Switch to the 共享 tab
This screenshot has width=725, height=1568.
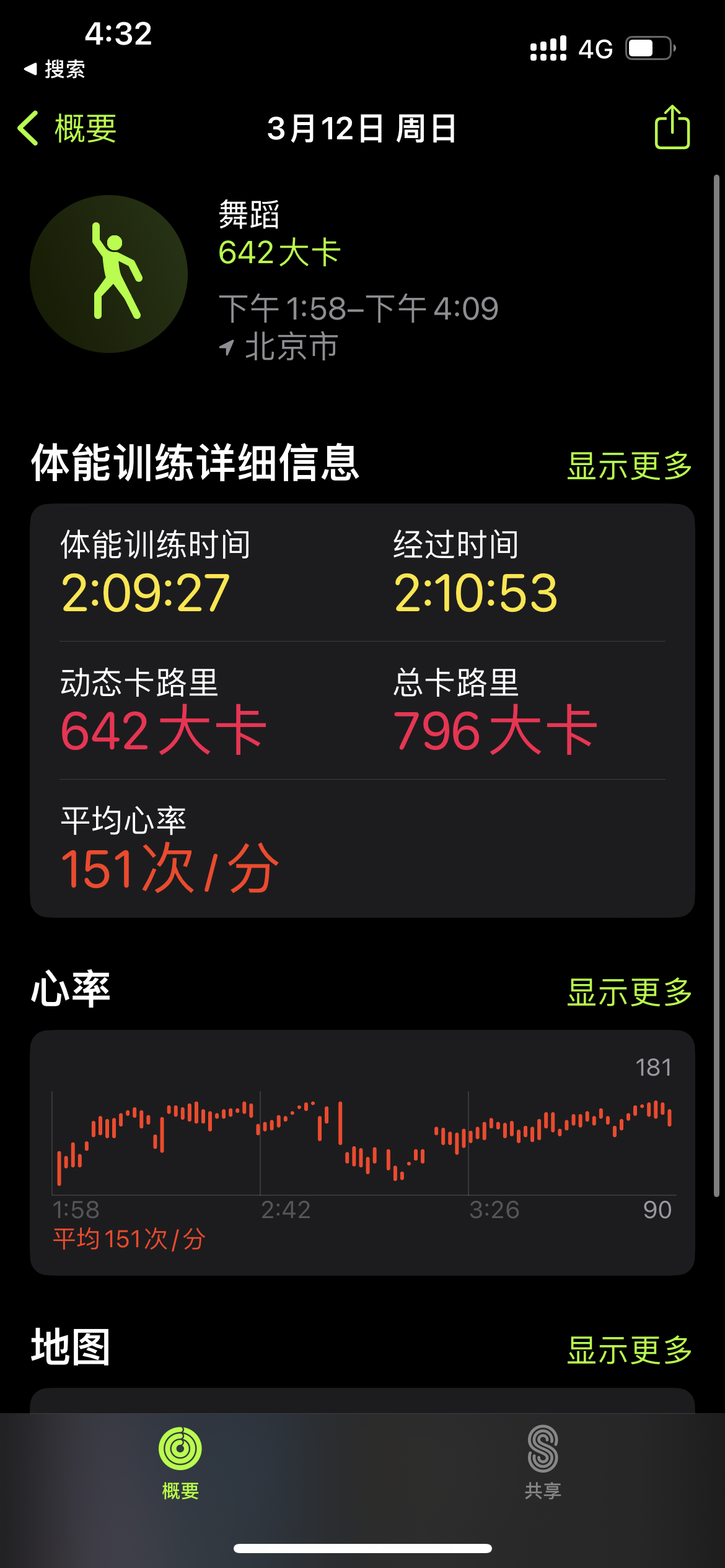(543, 1463)
